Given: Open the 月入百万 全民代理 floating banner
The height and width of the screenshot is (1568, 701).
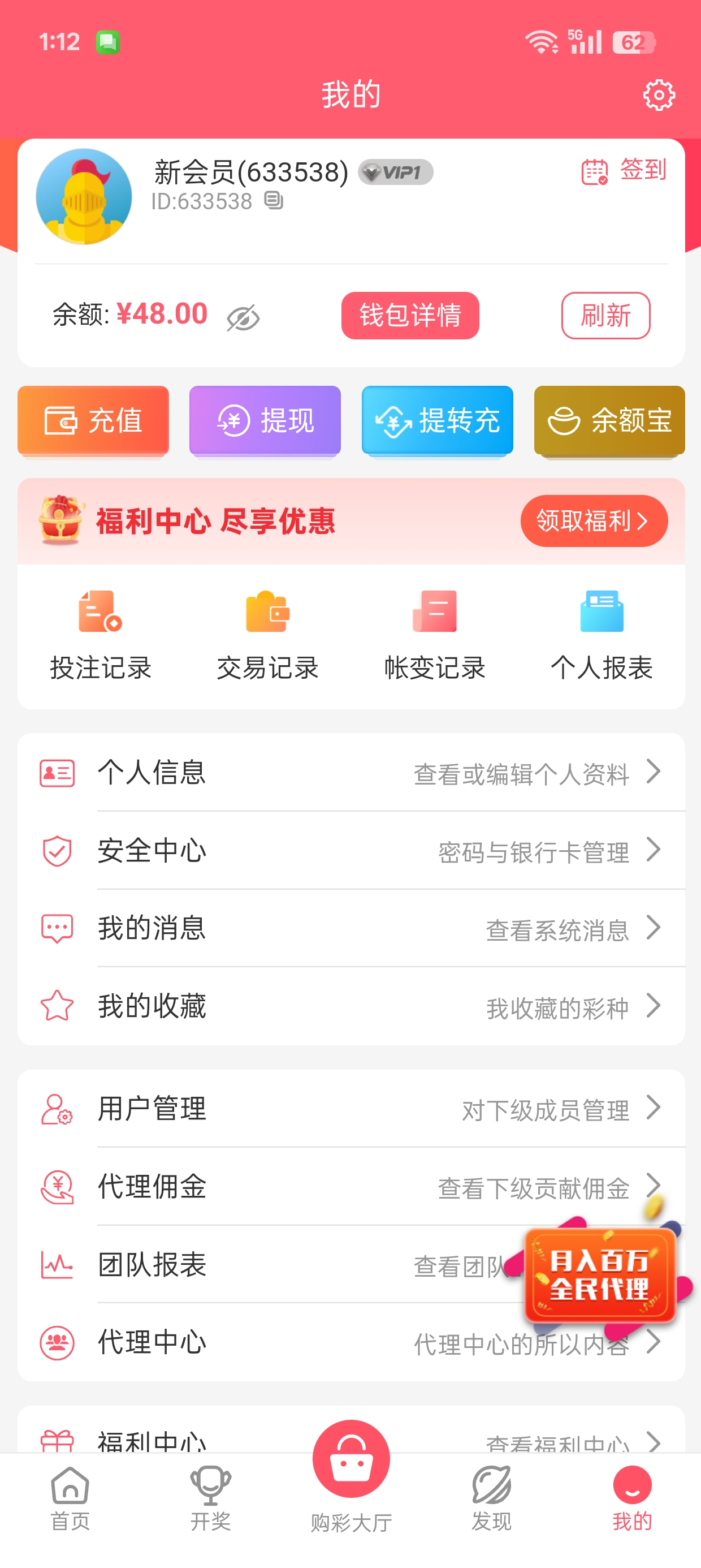Looking at the screenshot, I should [x=600, y=1274].
